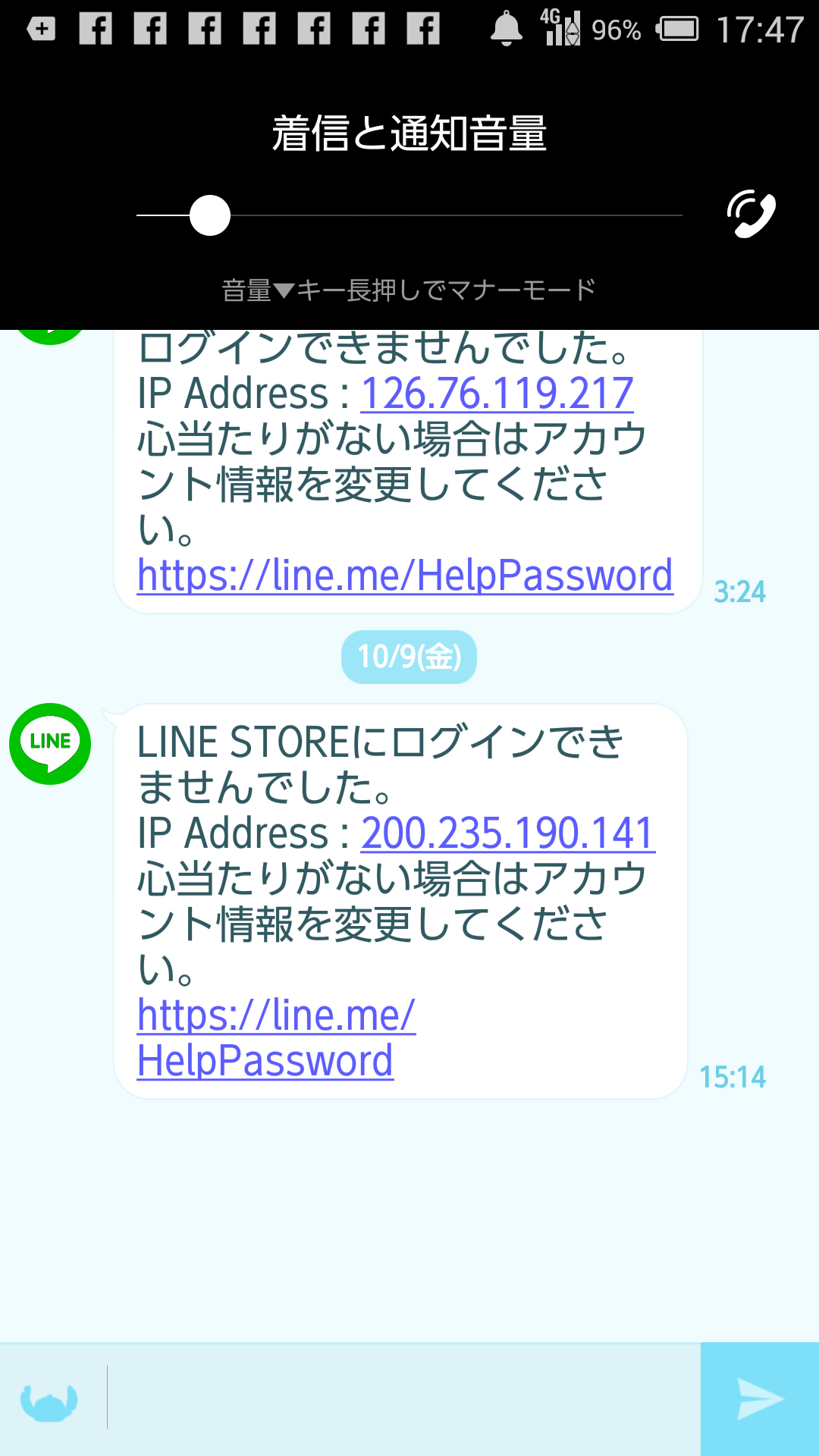The width and height of the screenshot is (819, 1456).
Task: Open IP address link 200.235.190.141
Action: click(x=507, y=833)
